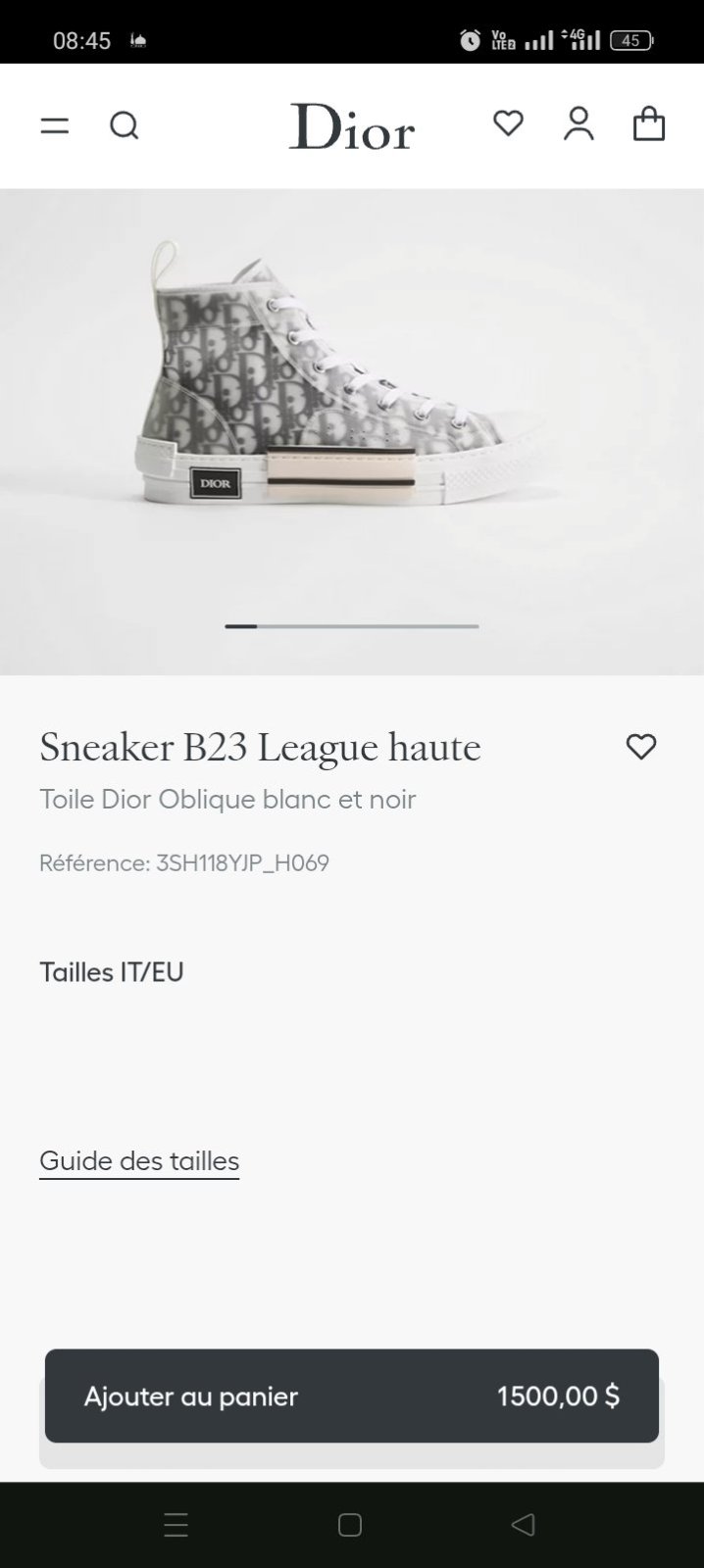Go to the system home screen
The width and height of the screenshot is (704, 1568).
click(350, 1525)
